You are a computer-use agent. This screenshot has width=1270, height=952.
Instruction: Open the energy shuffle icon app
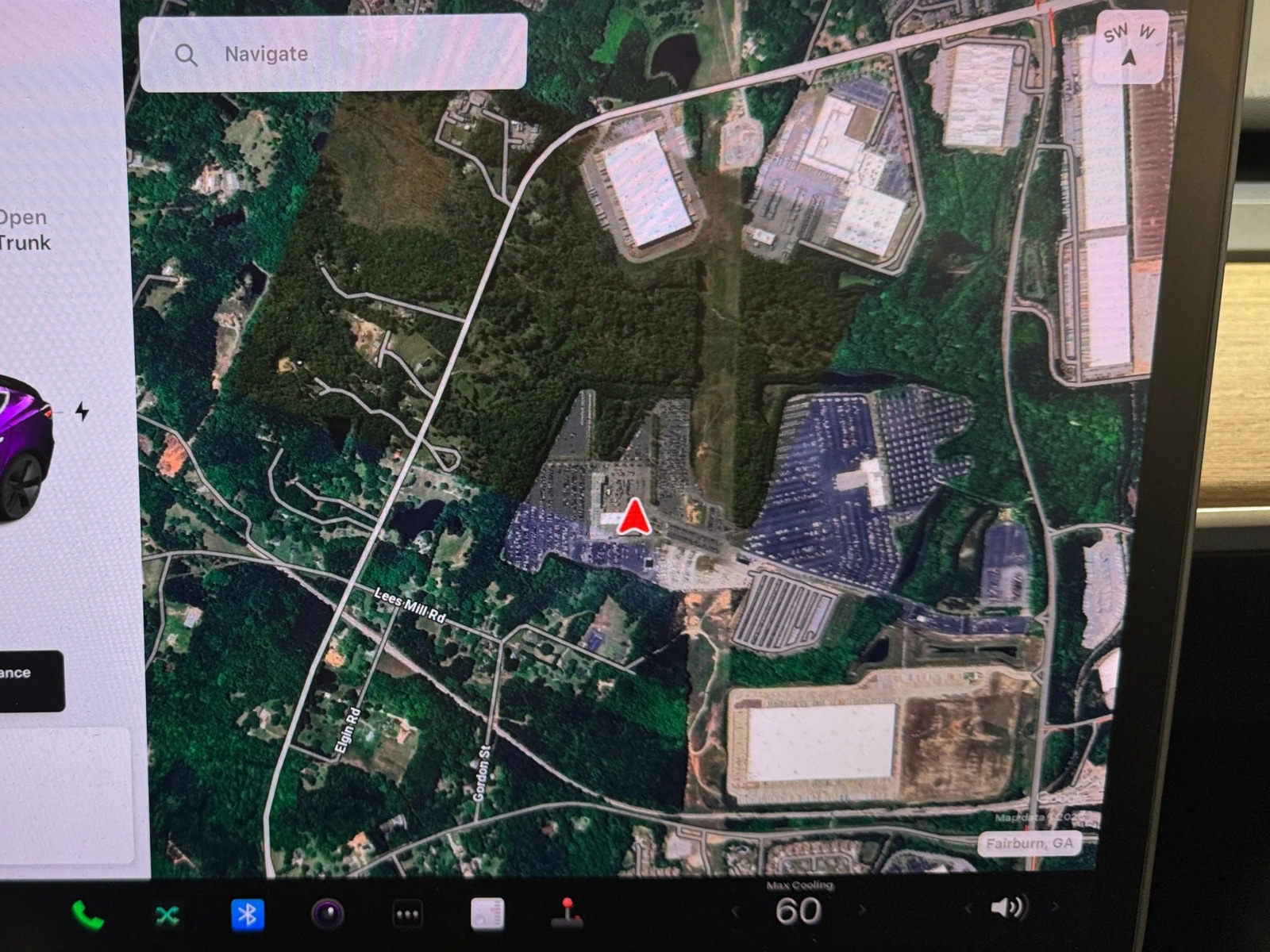167,916
